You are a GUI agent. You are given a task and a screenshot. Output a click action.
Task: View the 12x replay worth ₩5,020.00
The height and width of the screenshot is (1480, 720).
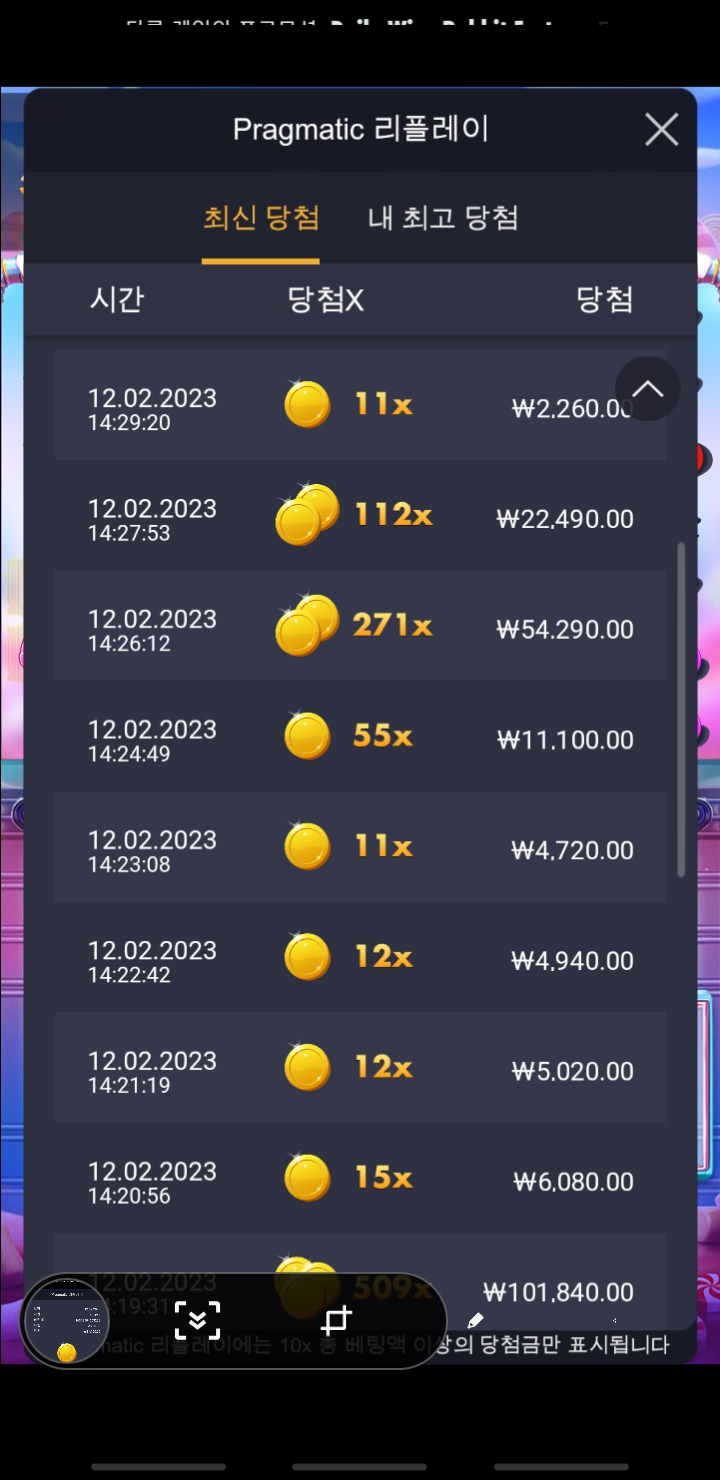click(x=360, y=1068)
